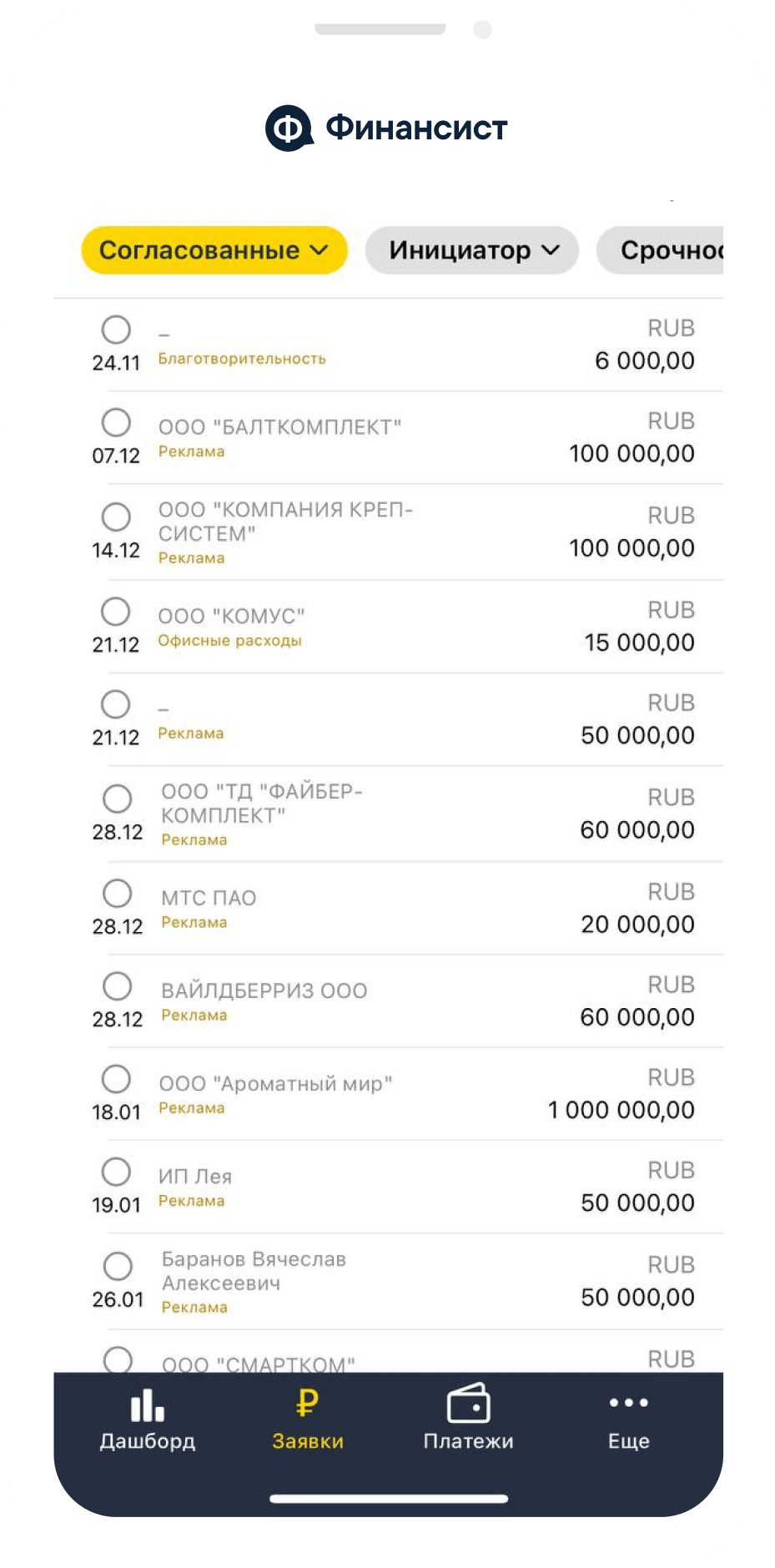Tick the ВАЙЛДБЕРРИЗ ООО request circle
This screenshot has width=775, height=1568.
tap(117, 986)
